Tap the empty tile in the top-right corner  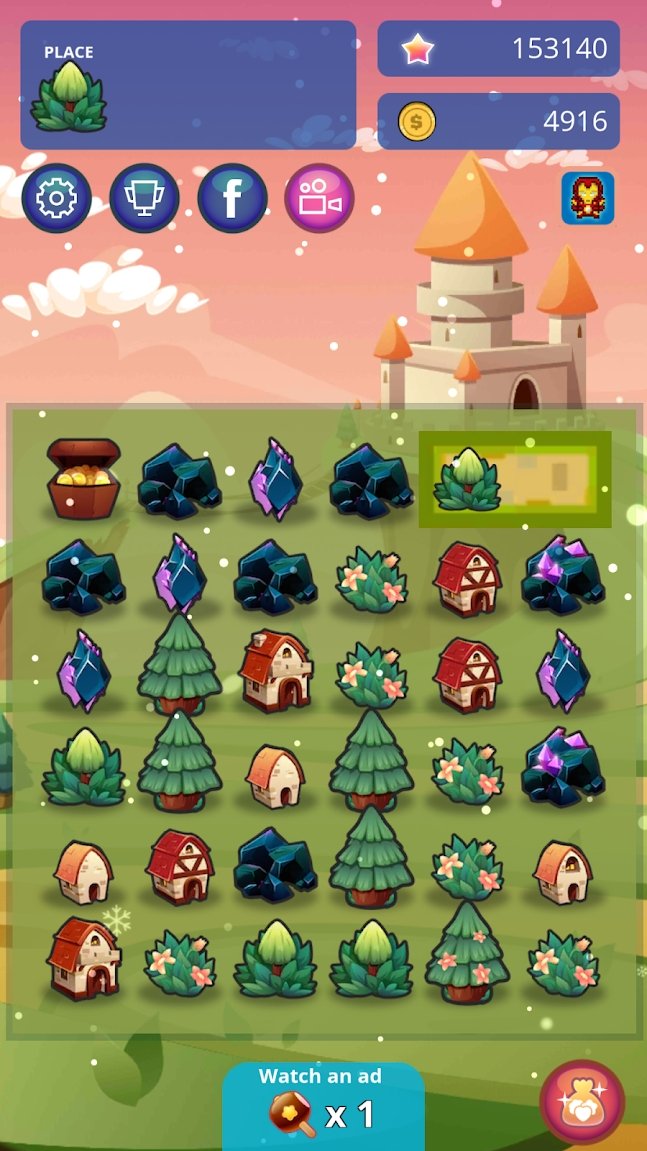(x=563, y=479)
